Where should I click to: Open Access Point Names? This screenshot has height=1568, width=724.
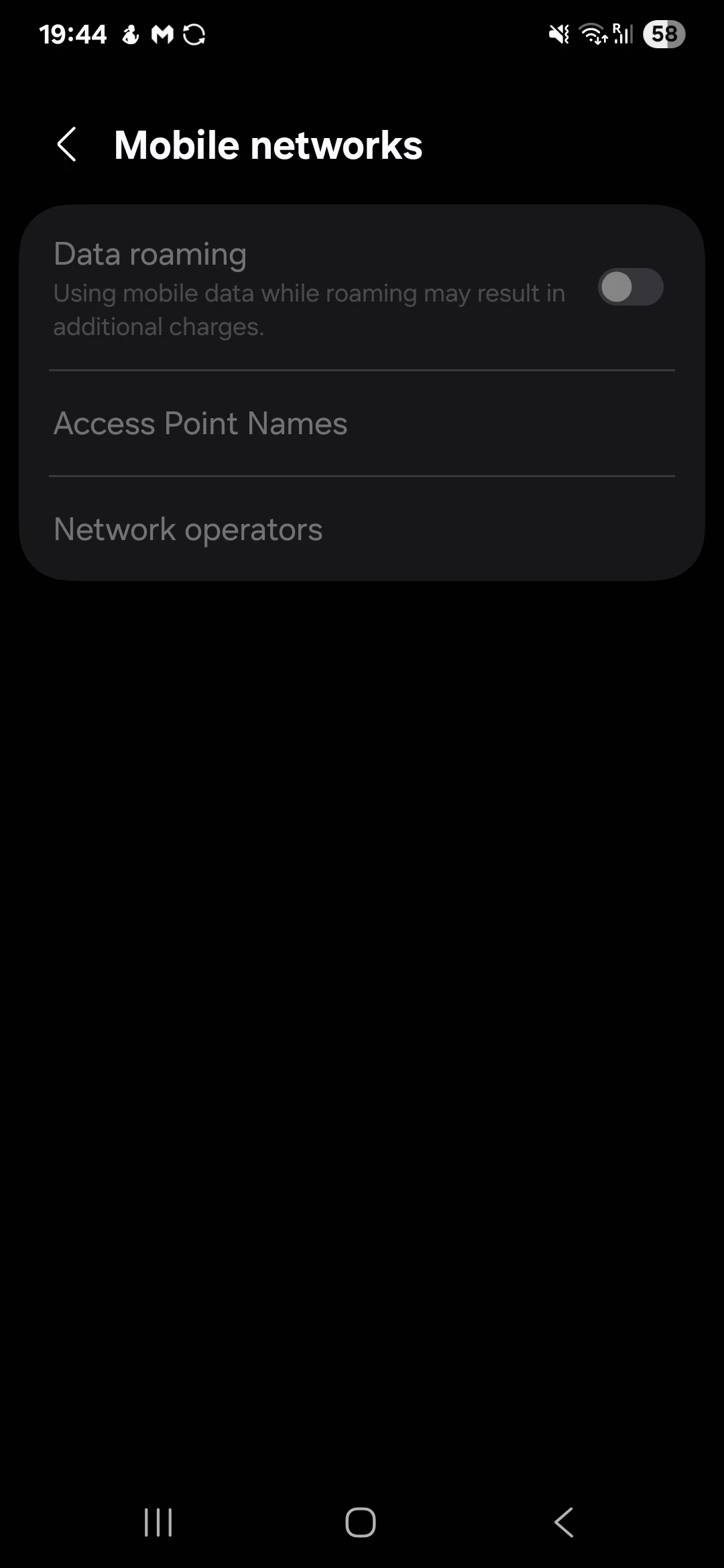[x=201, y=423]
